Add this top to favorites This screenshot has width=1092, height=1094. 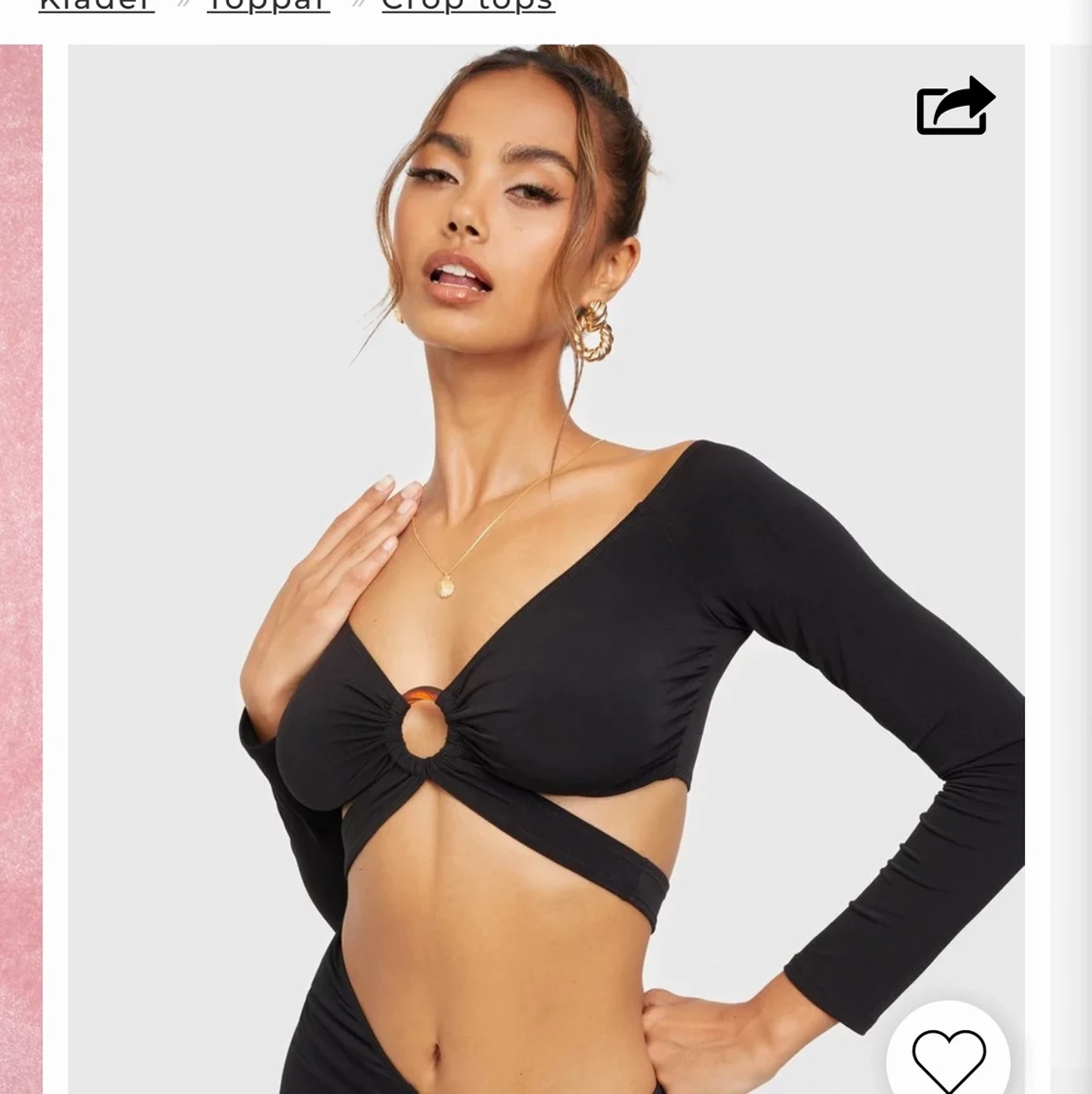point(948,1059)
